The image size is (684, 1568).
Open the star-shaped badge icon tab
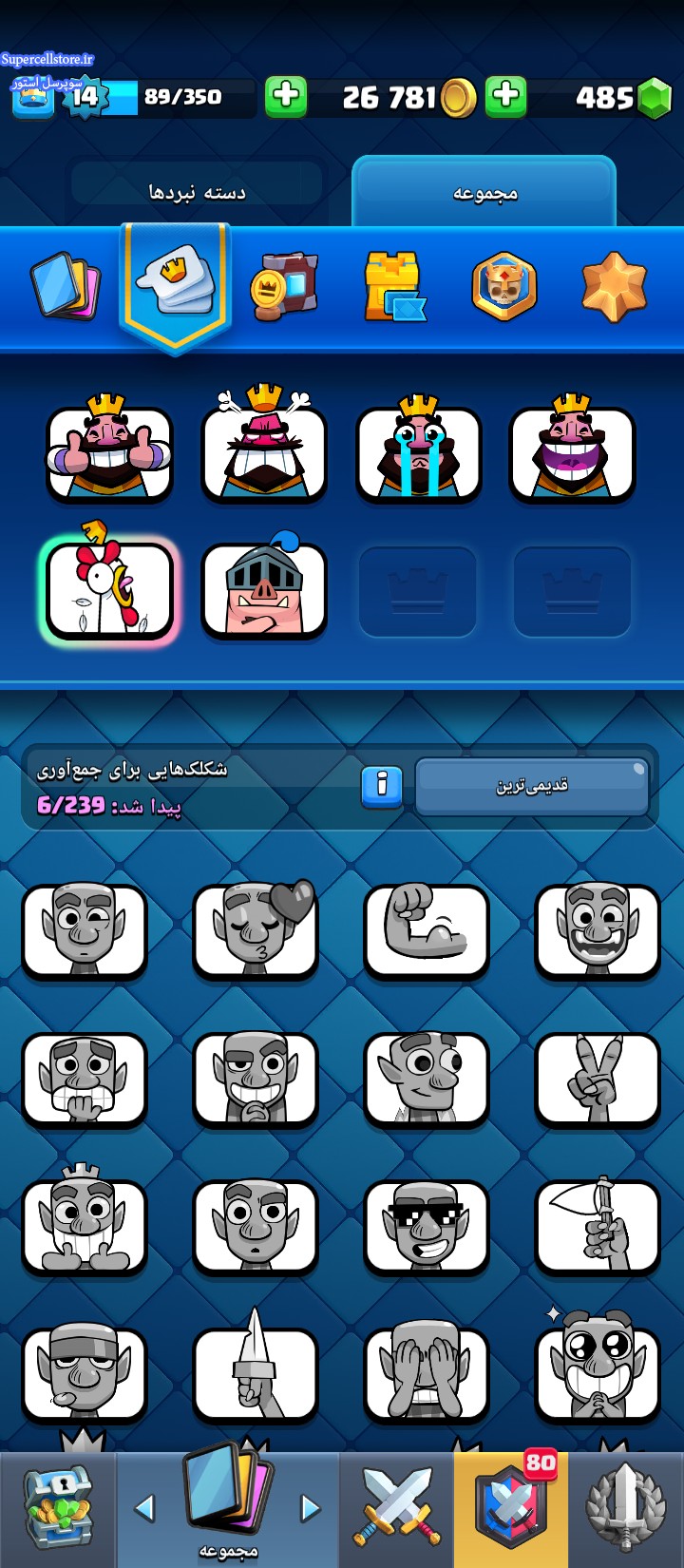click(x=614, y=286)
